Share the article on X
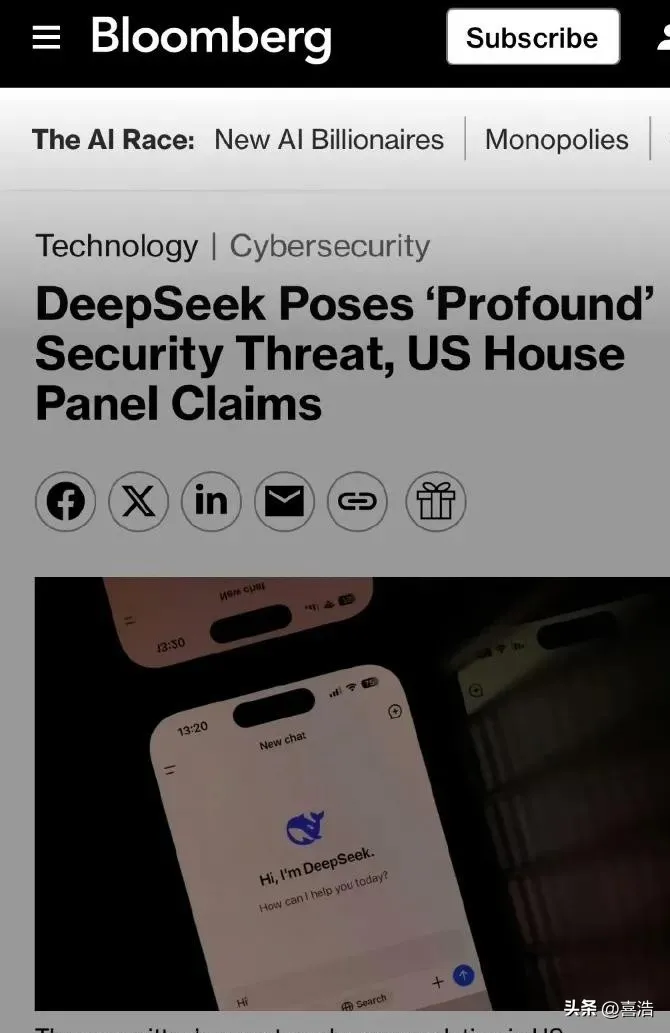The height and width of the screenshot is (1033, 670). [x=139, y=501]
